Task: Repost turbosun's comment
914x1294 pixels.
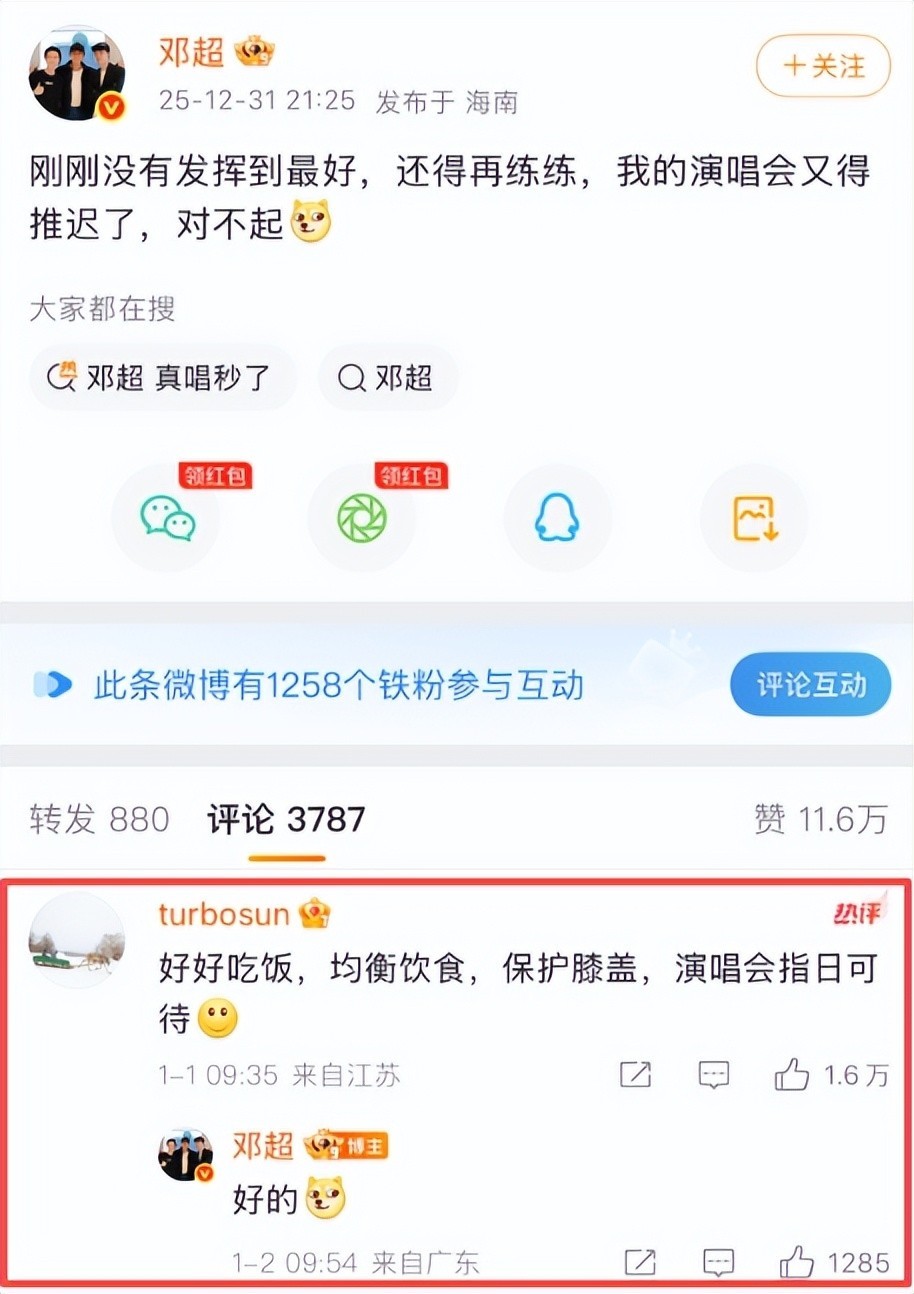Action: (636, 1075)
